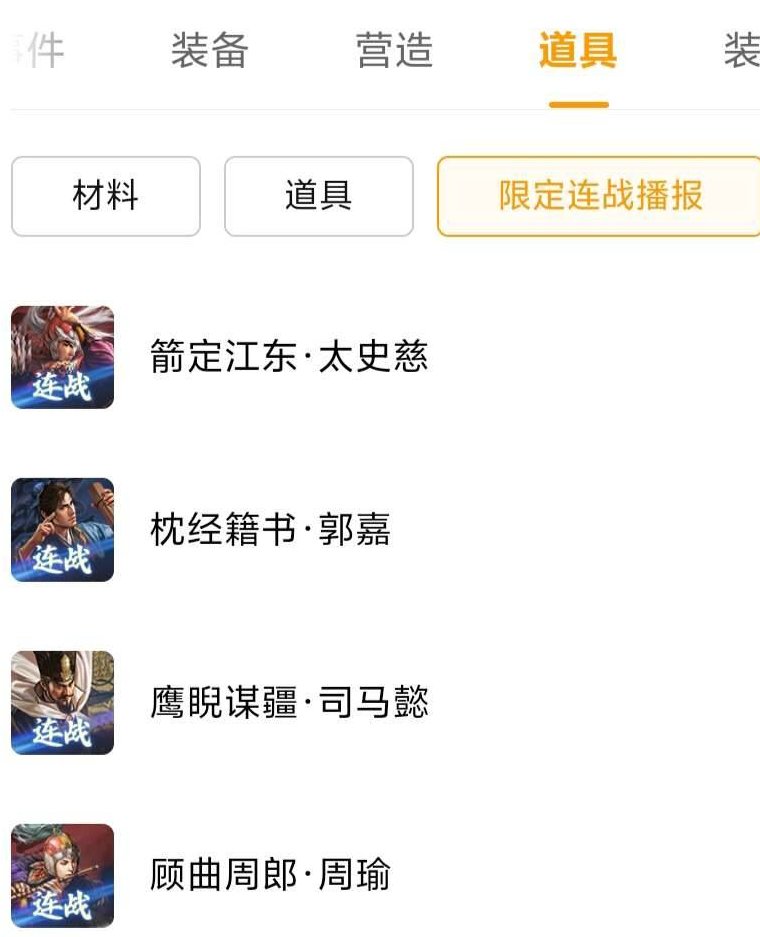Open 箭定江东·太史慈 item entry

click(x=290, y=355)
